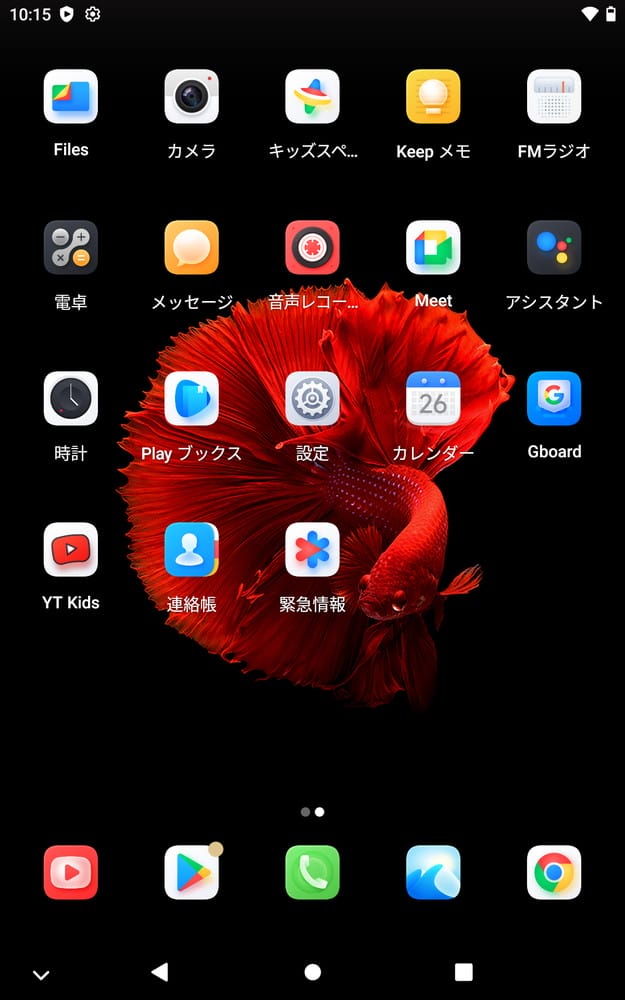This screenshot has width=625, height=1000.
Task: Open Chrome from the dock
Action: coord(554,873)
